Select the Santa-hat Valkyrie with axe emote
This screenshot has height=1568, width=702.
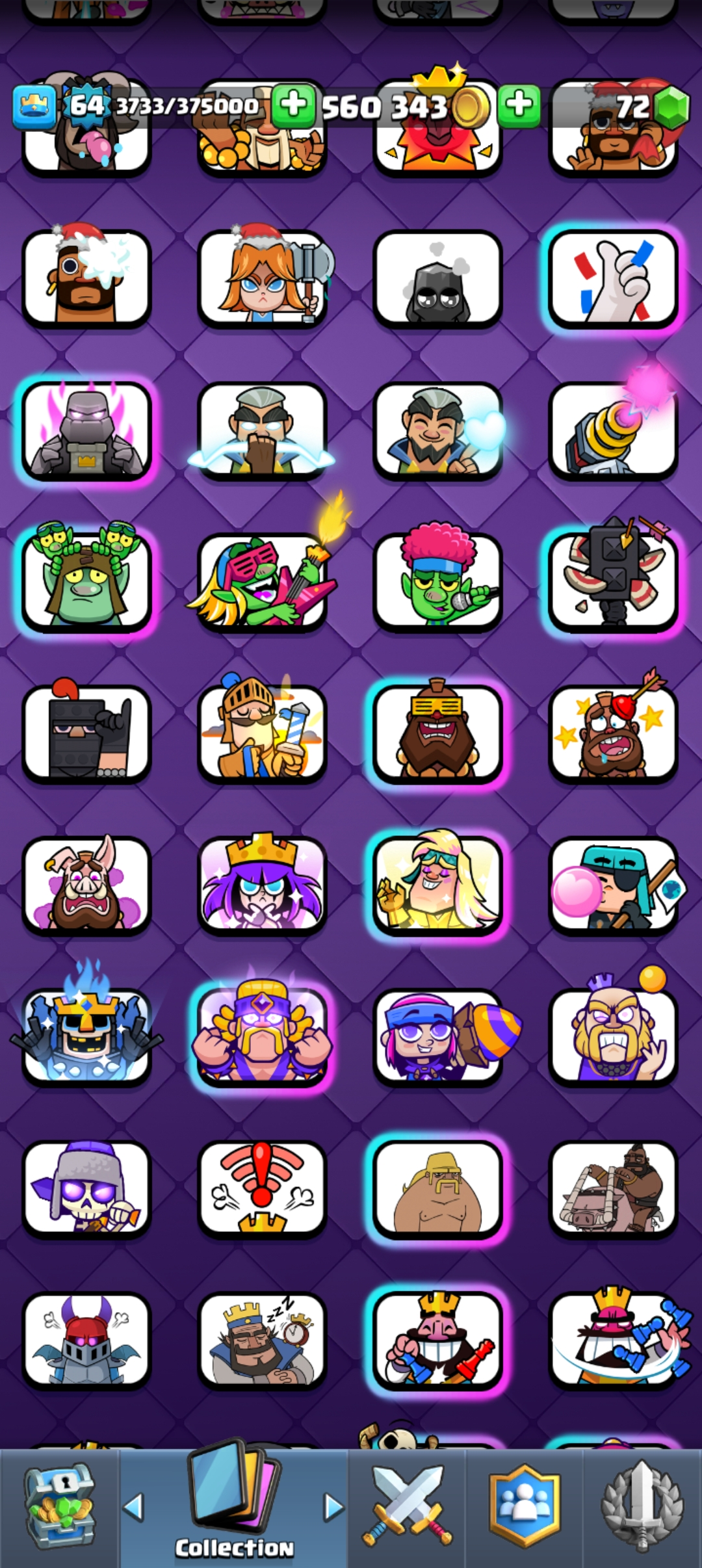point(262,280)
